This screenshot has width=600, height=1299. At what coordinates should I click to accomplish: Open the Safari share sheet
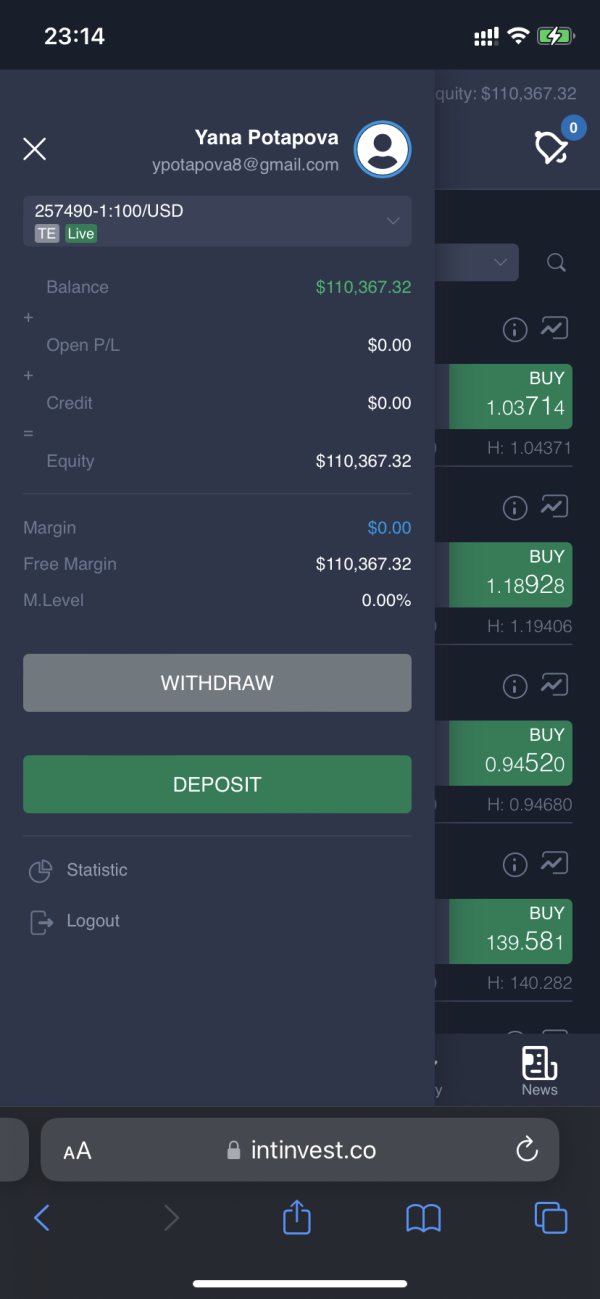[x=297, y=1216]
